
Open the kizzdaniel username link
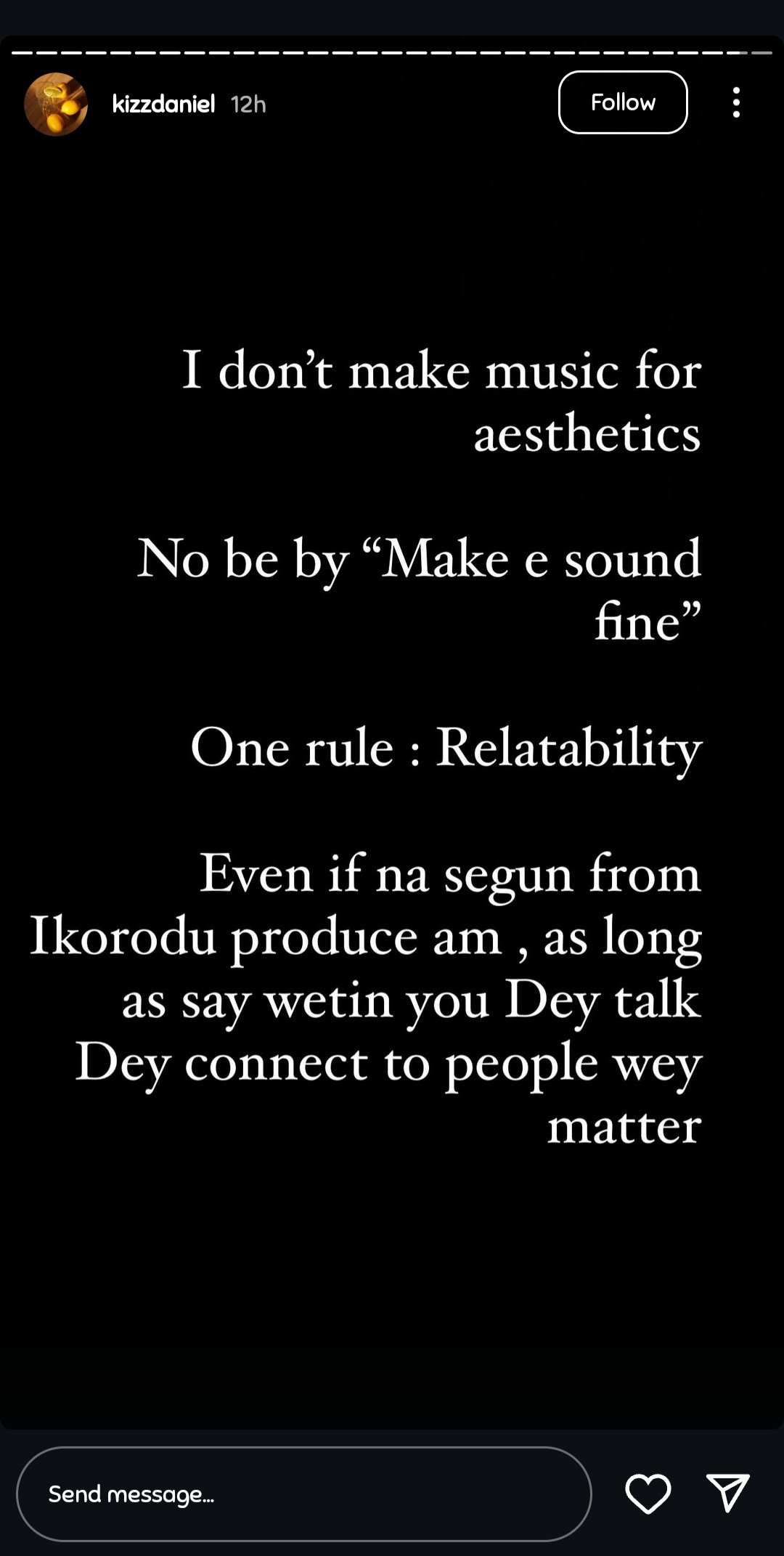163,104
